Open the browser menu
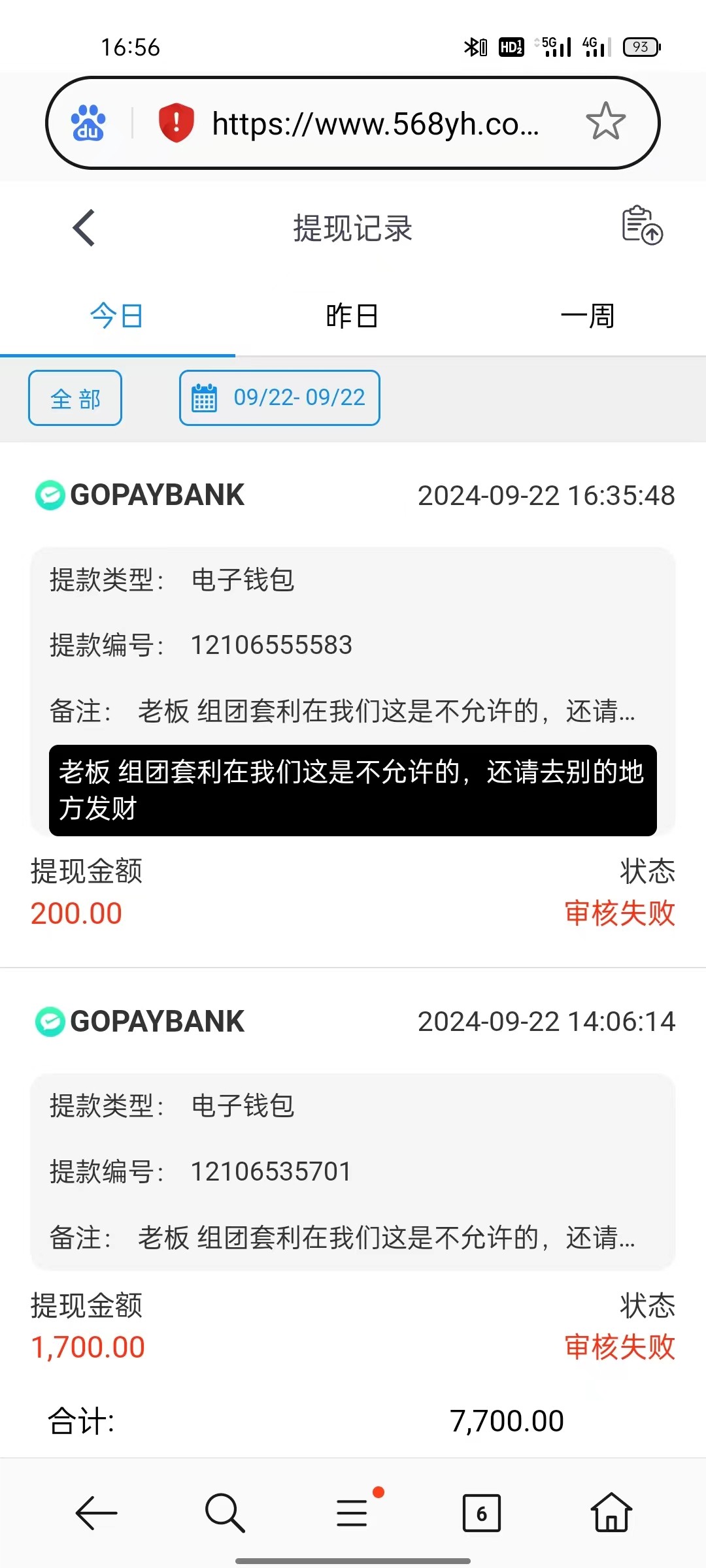Screen dimensions: 706x1568 353,1513
